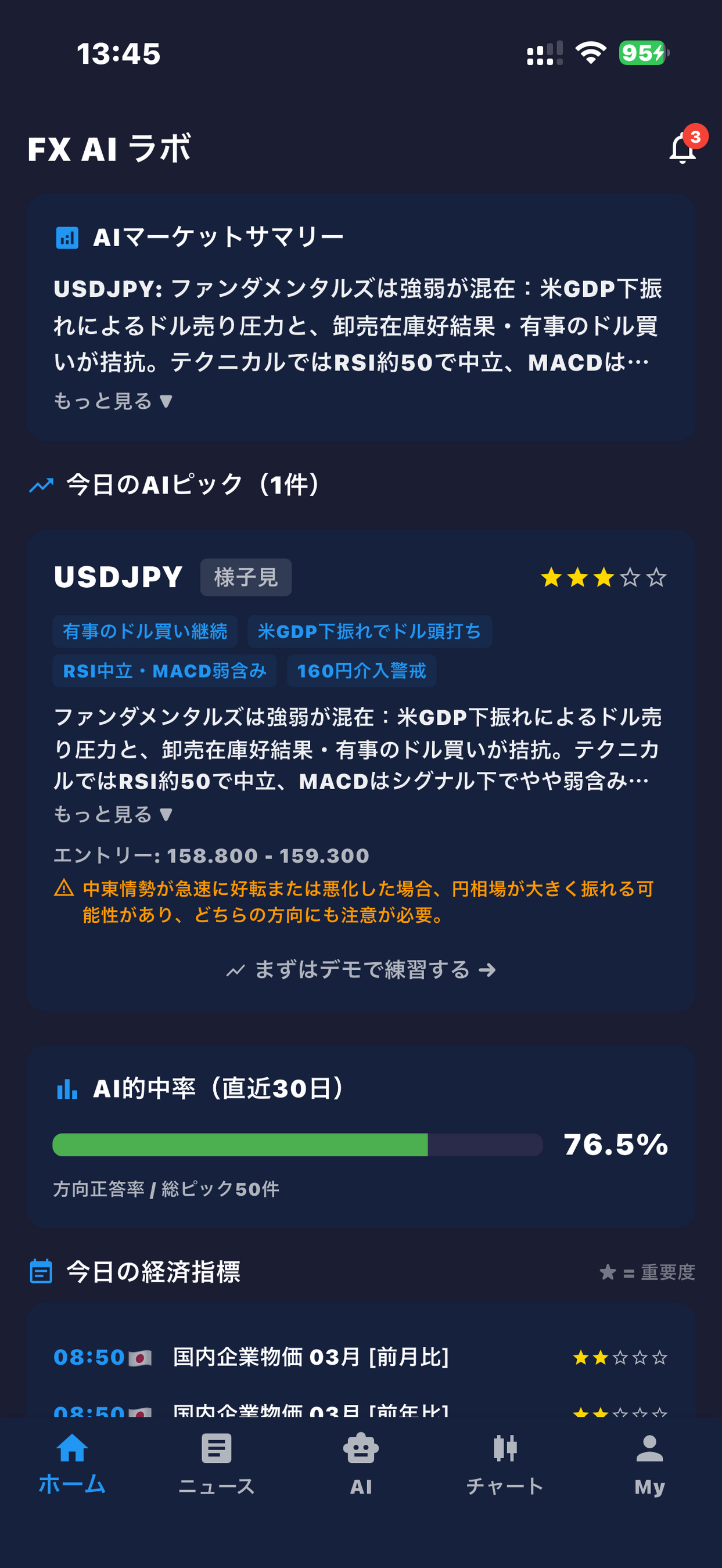Open the AI的中率 card
Image resolution: width=722 pixels, height=1568 pixels.
pos(361,1136)
